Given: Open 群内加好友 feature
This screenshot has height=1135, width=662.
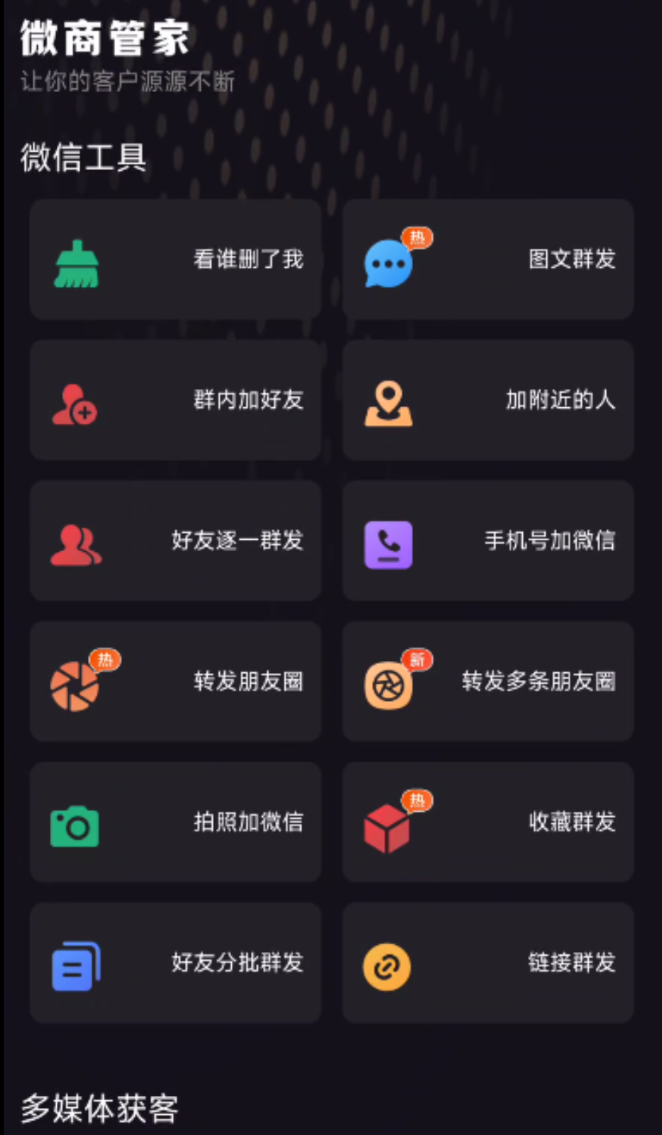Looking at the screenshot, I should coord(175,401).
